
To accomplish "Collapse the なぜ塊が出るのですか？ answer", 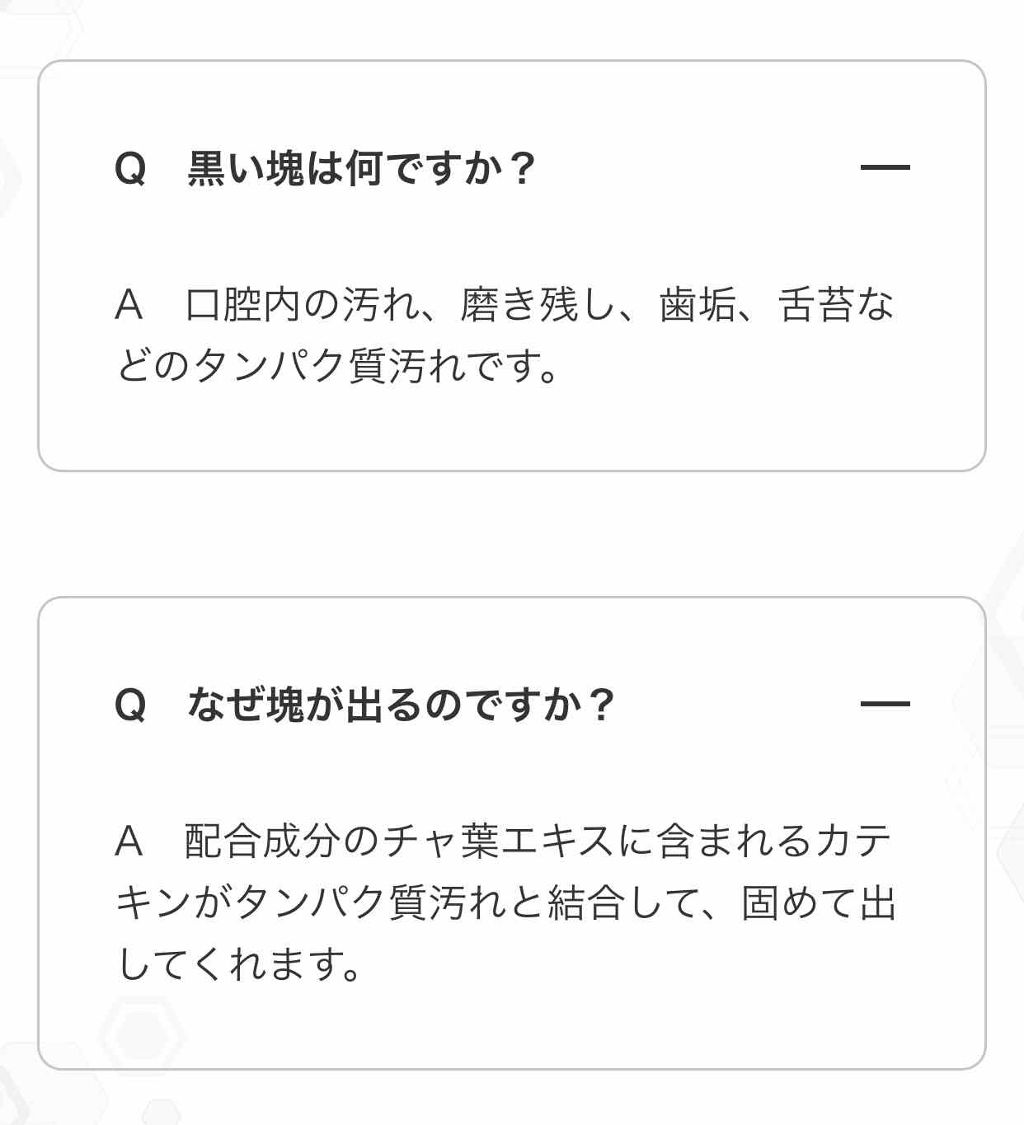I will click(x=885, y=704).
